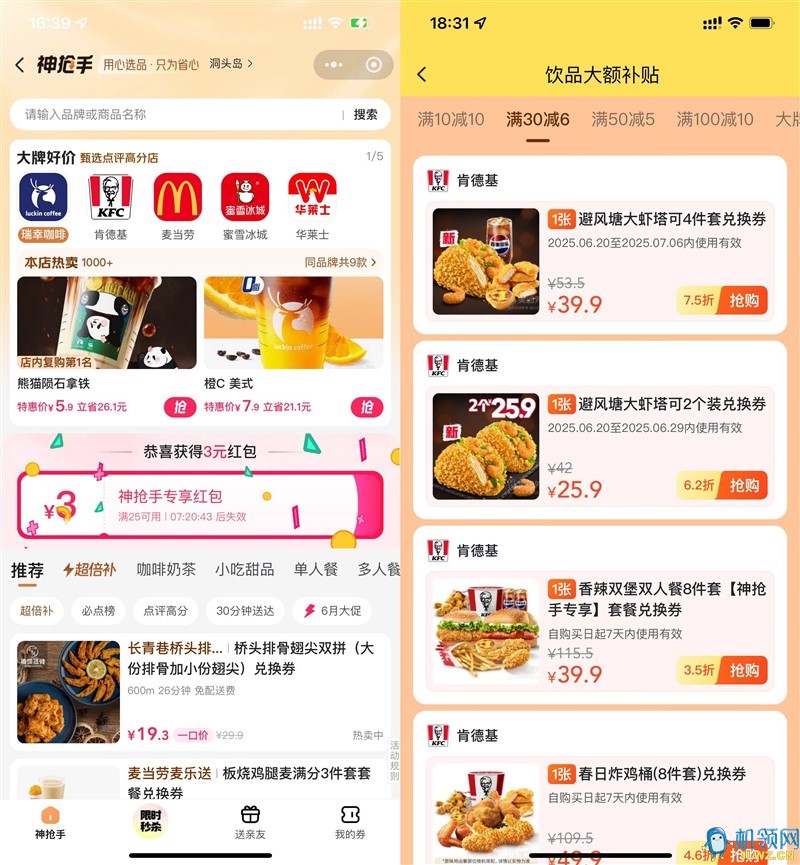The height and width of the screenshot is (865, 800).
Task: Grab the 熊猫陨石拿铁 deal
Action: (180, 406)
